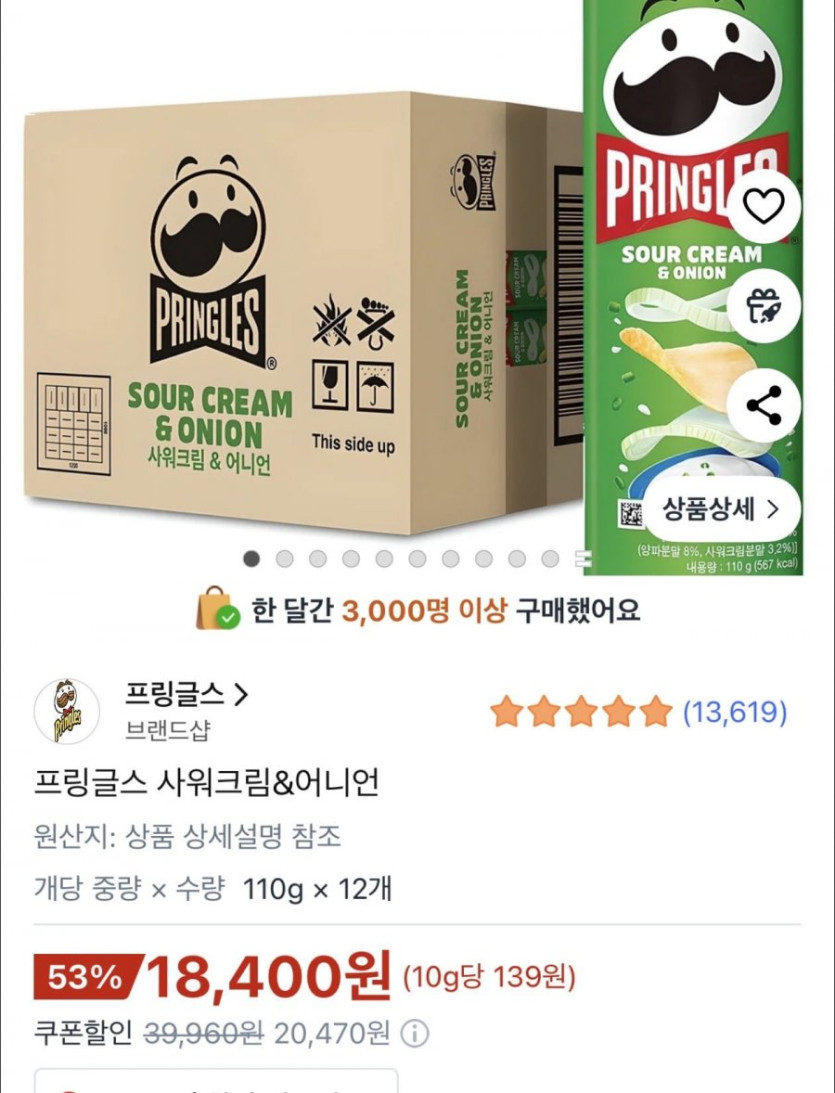Share this Pringles product
835x1093 pixels.
764,407
